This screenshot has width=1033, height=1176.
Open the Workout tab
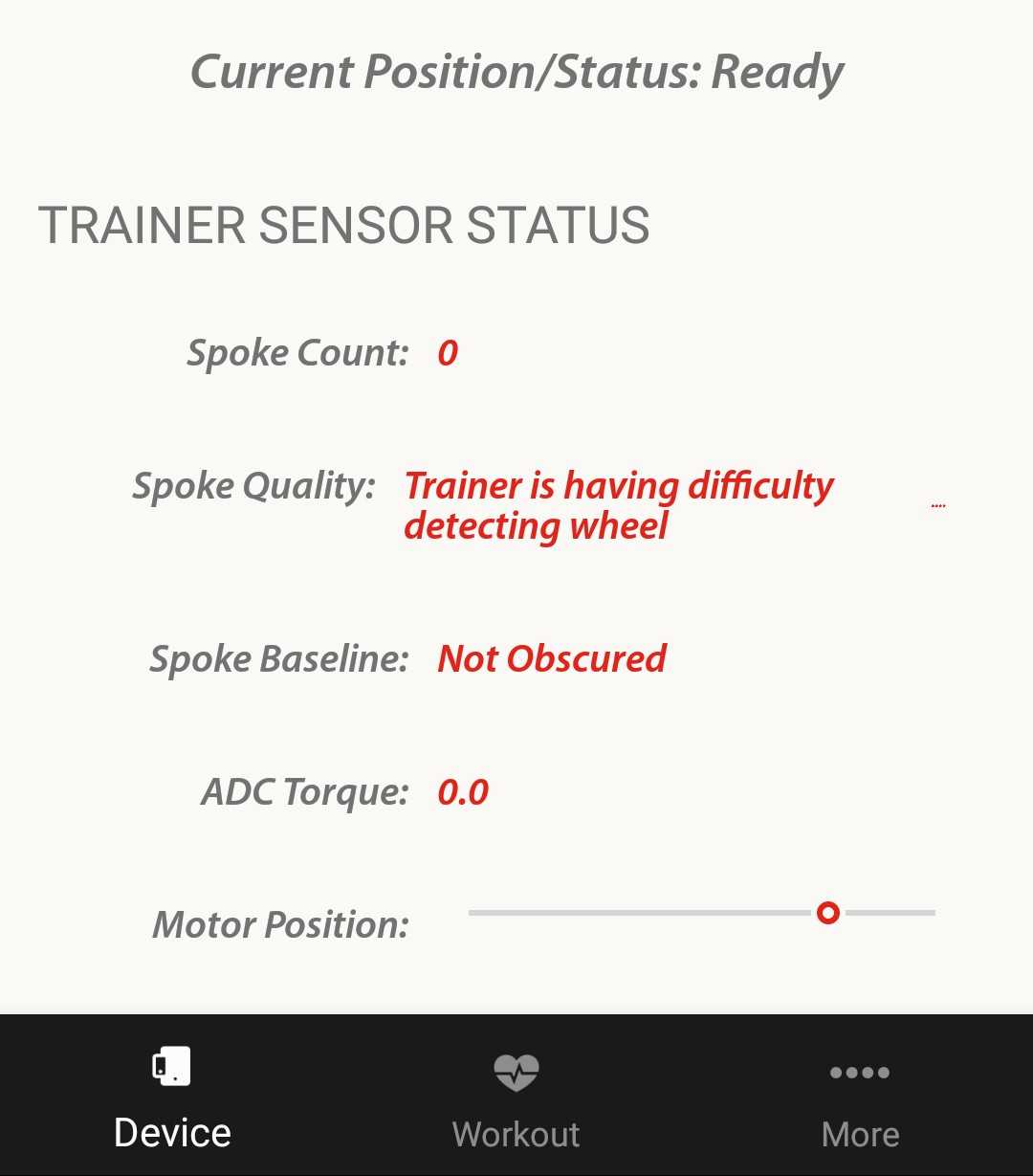click(516, 1096)
